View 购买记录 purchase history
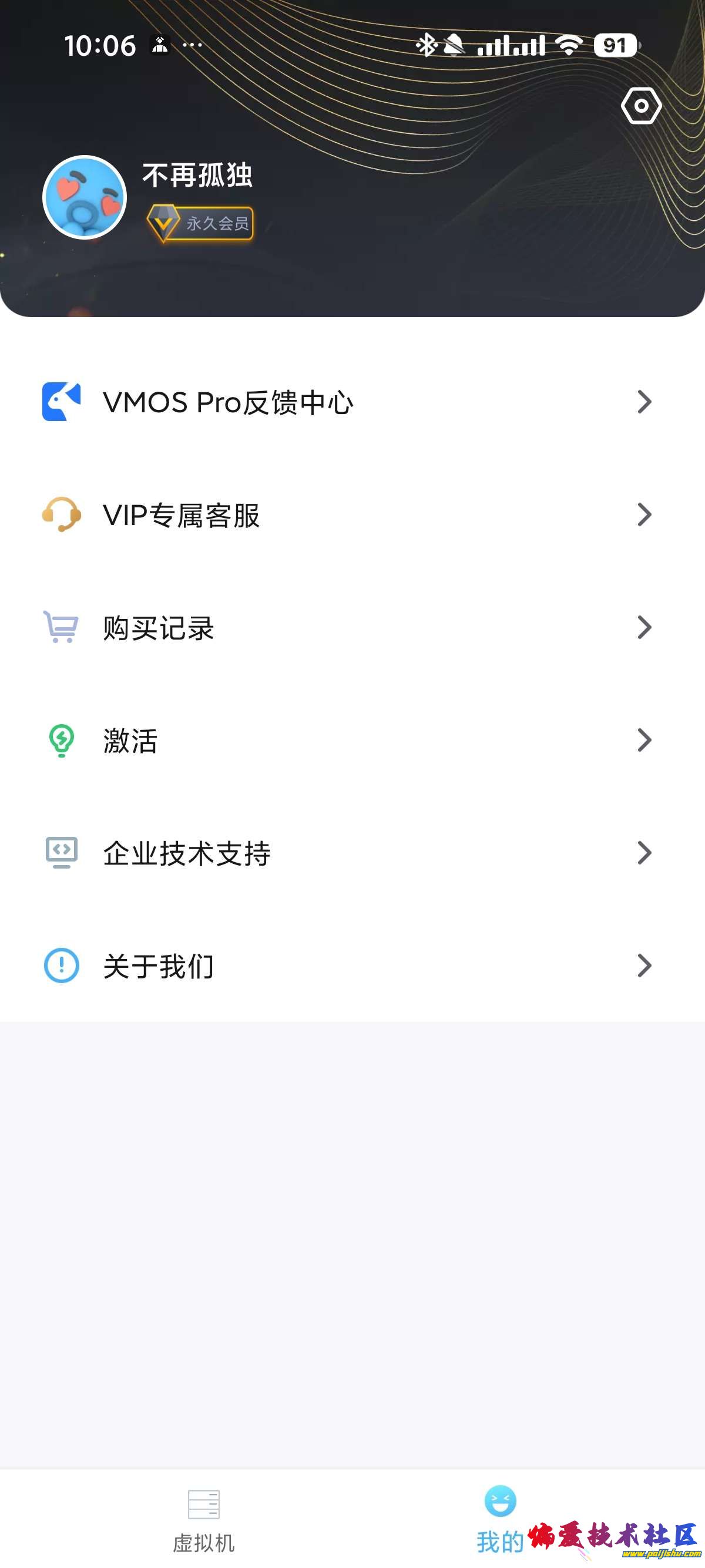This screenshot has height=1568, width=705. coord(347,628)
